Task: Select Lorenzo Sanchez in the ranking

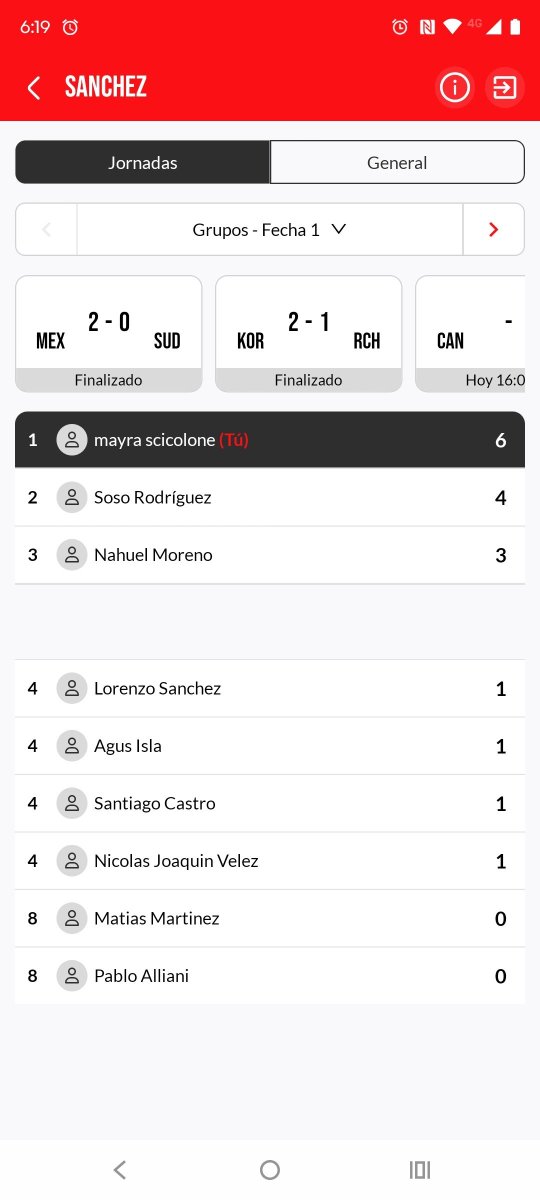Action: (270, 688)
